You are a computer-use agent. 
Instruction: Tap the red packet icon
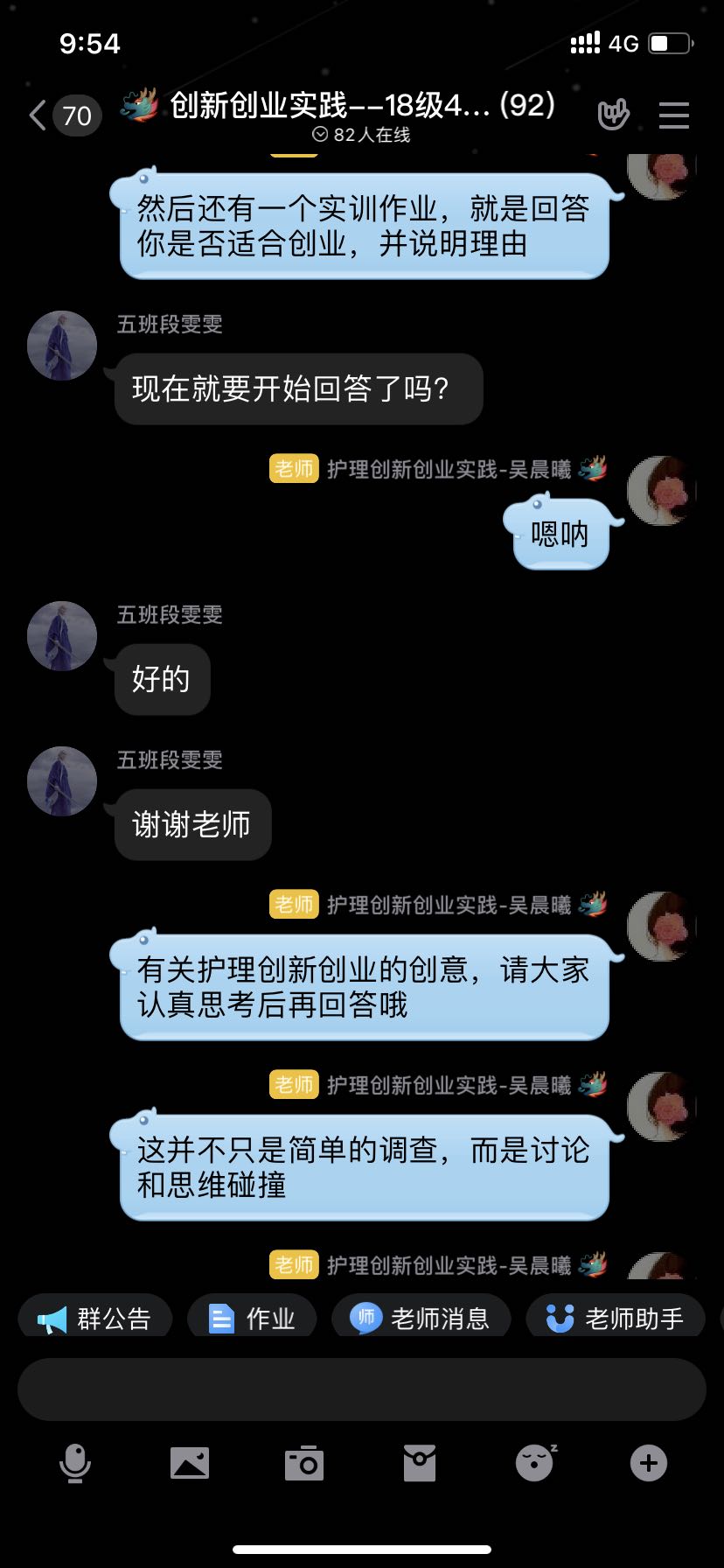point(419,1461)
